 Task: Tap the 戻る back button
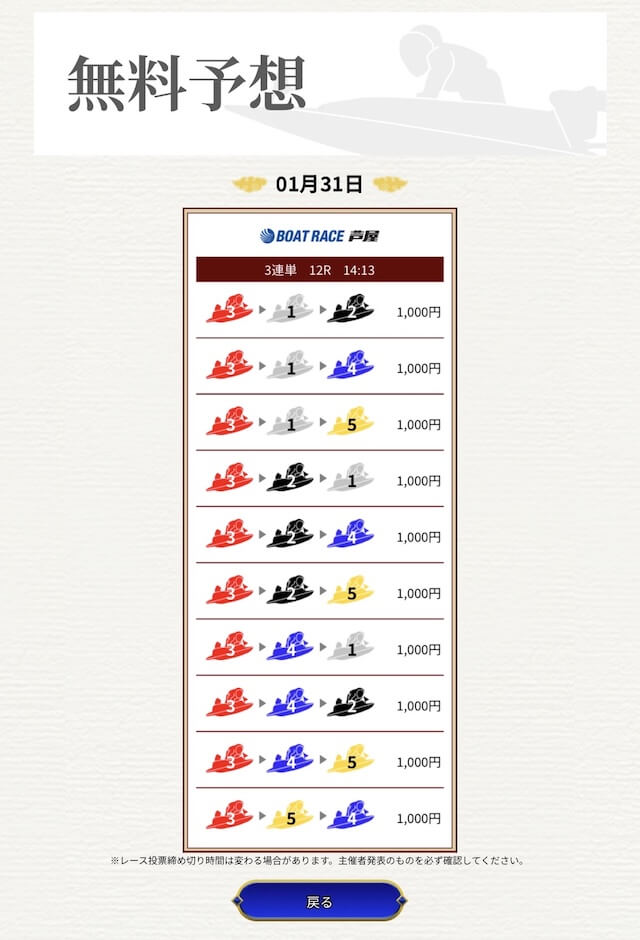(x=319, y=901)
